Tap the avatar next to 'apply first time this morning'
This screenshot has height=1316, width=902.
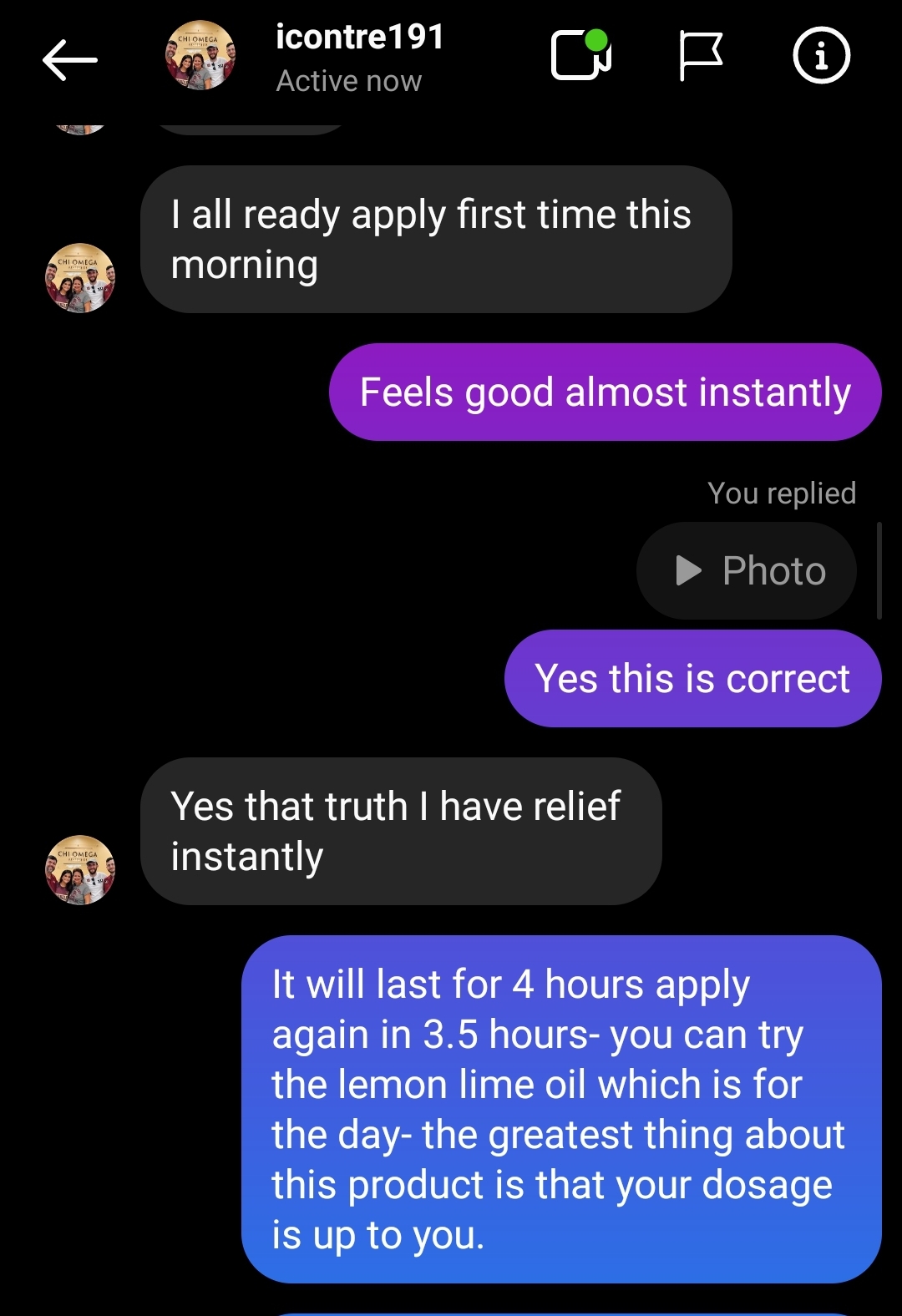pyautogui.click(x=80, y=278)
